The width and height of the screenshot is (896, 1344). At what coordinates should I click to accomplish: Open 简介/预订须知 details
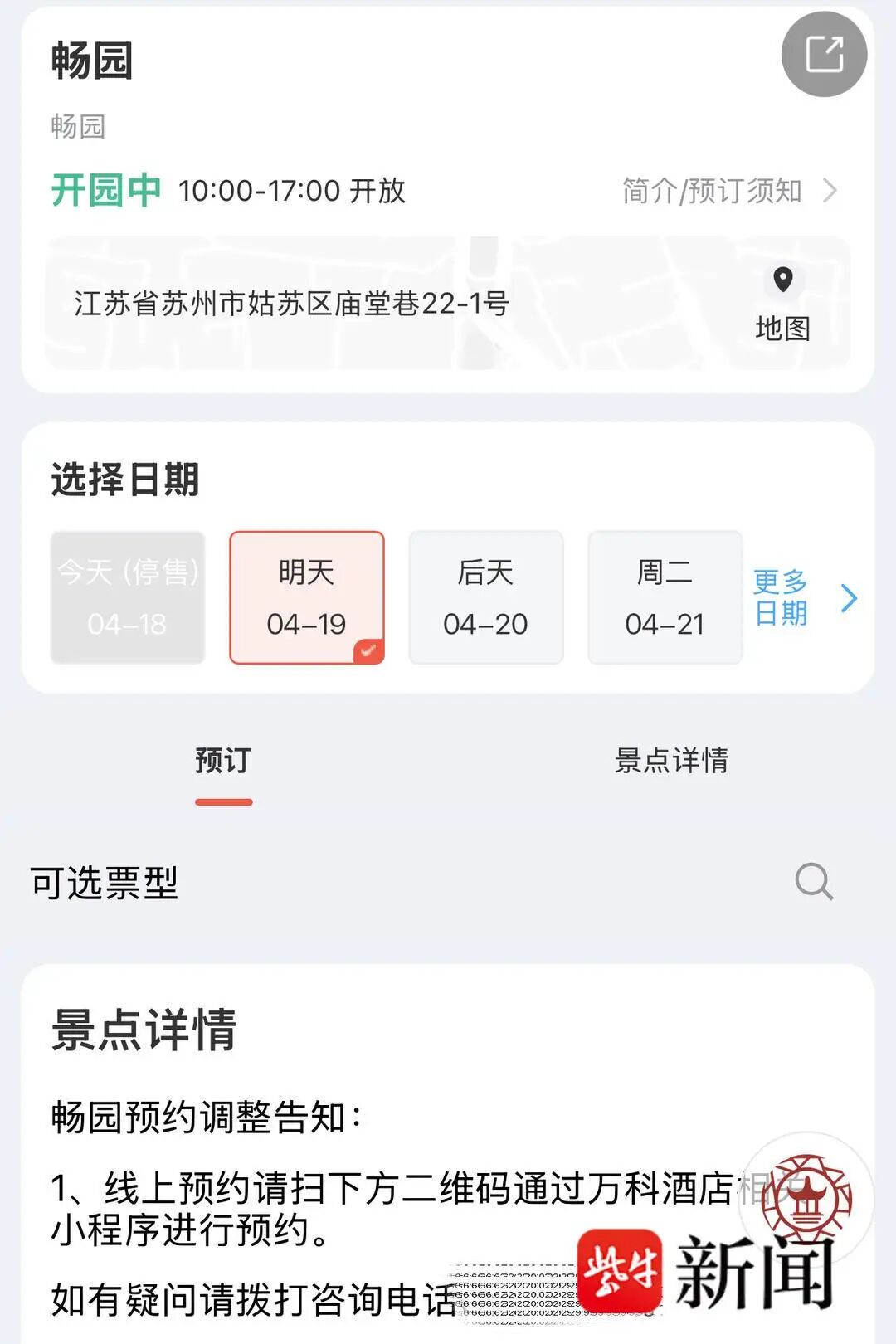pos(709,189)
